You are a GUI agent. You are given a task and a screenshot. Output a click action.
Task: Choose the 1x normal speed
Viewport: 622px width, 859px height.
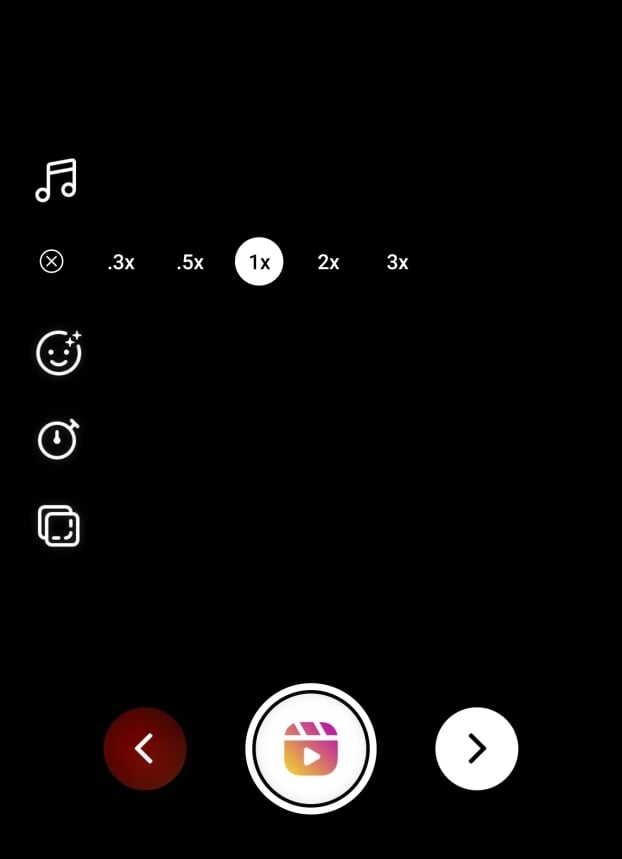(259, 262)
